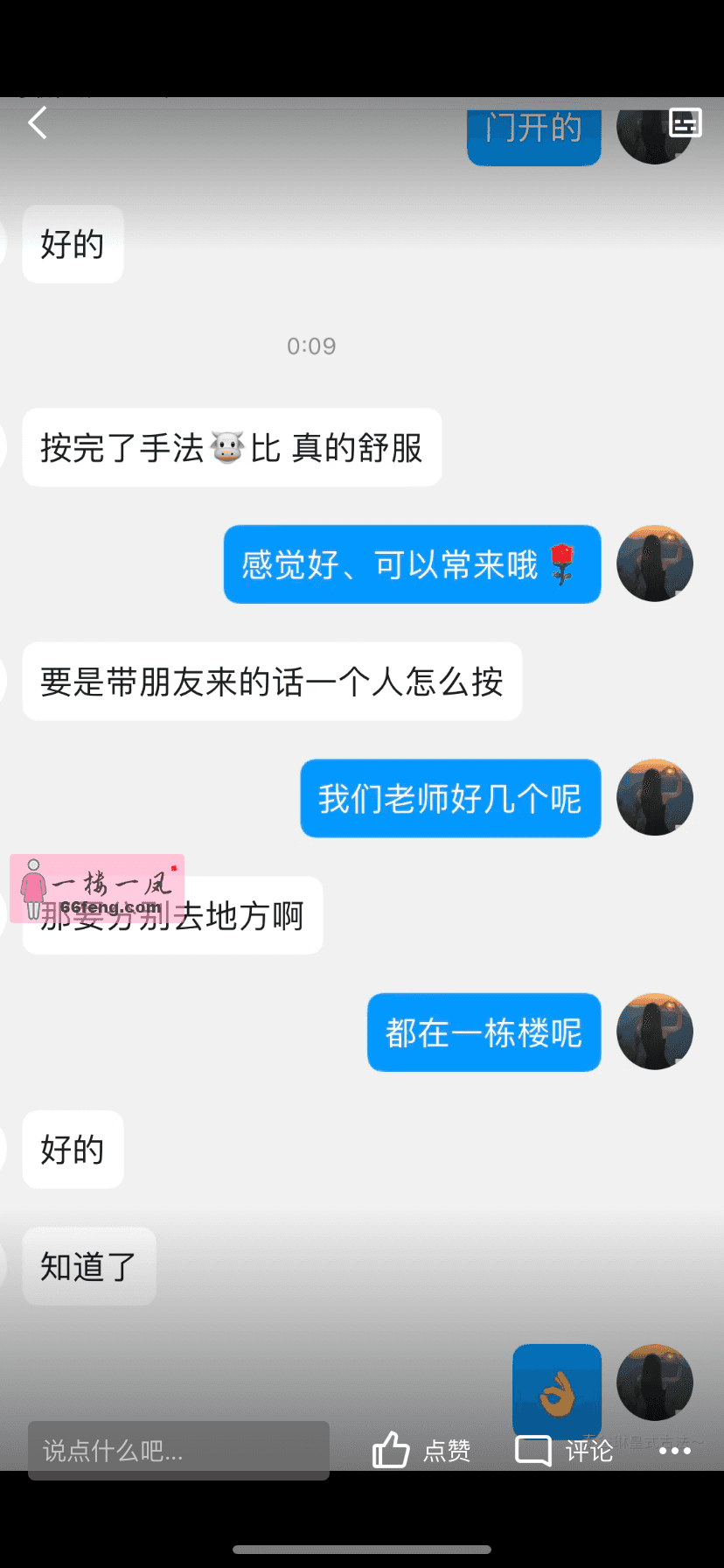Tap the 按完了手法 真的舒服 message
Screen dimensions: 724x1568
point(232,448)
